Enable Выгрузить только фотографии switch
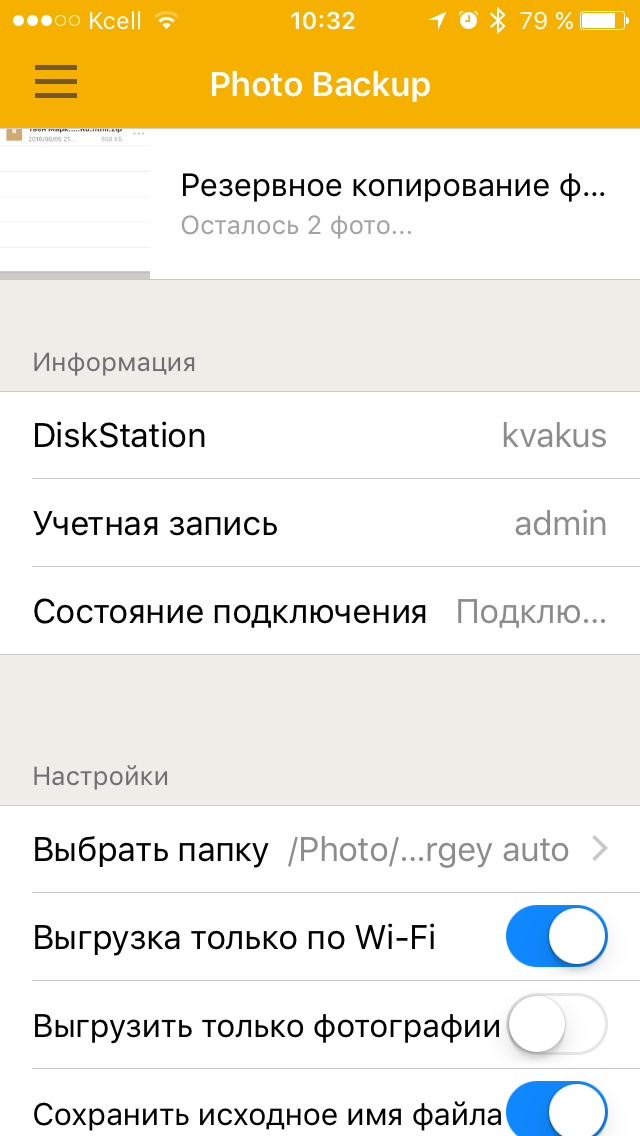 556,1024
